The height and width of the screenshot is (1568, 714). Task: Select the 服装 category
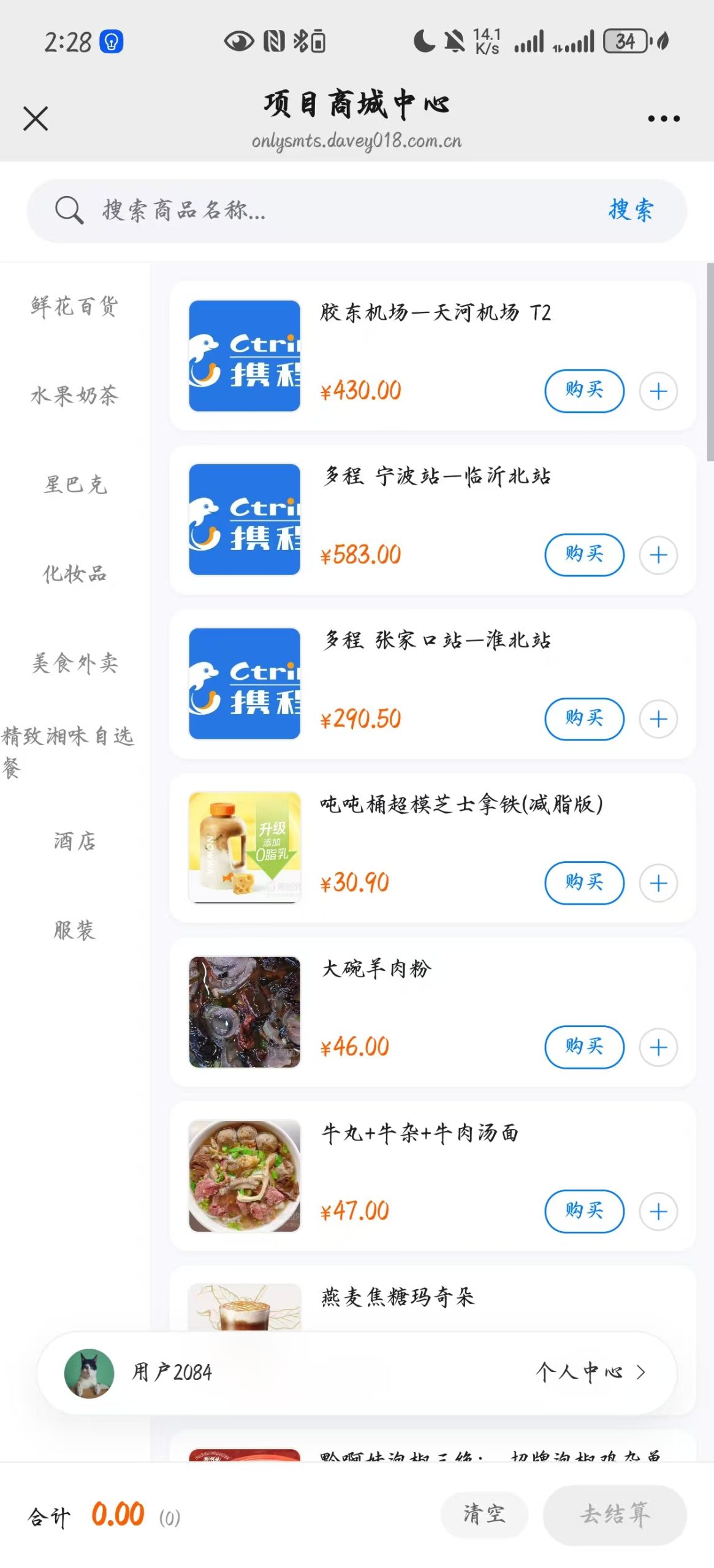(75, 930)
